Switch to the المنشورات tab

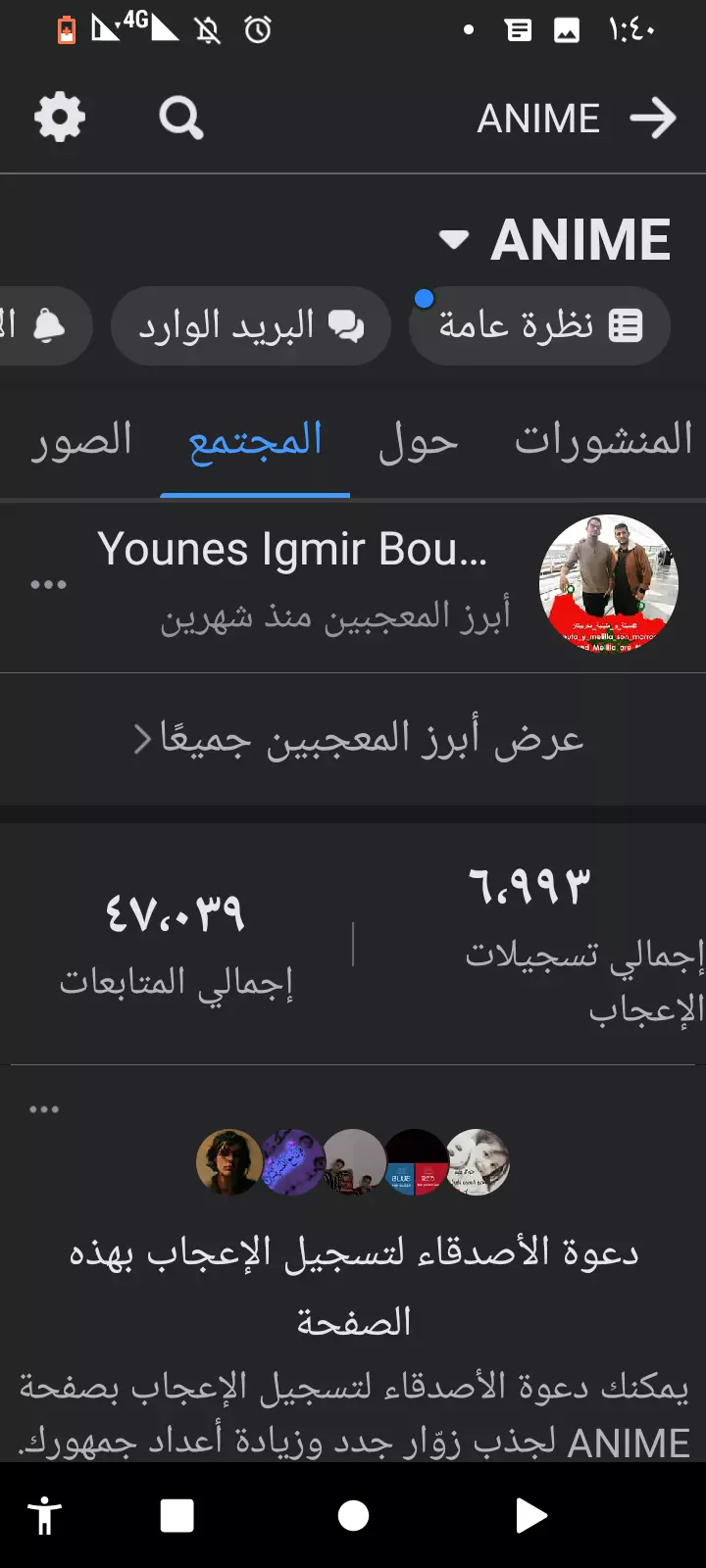point(599,441)
